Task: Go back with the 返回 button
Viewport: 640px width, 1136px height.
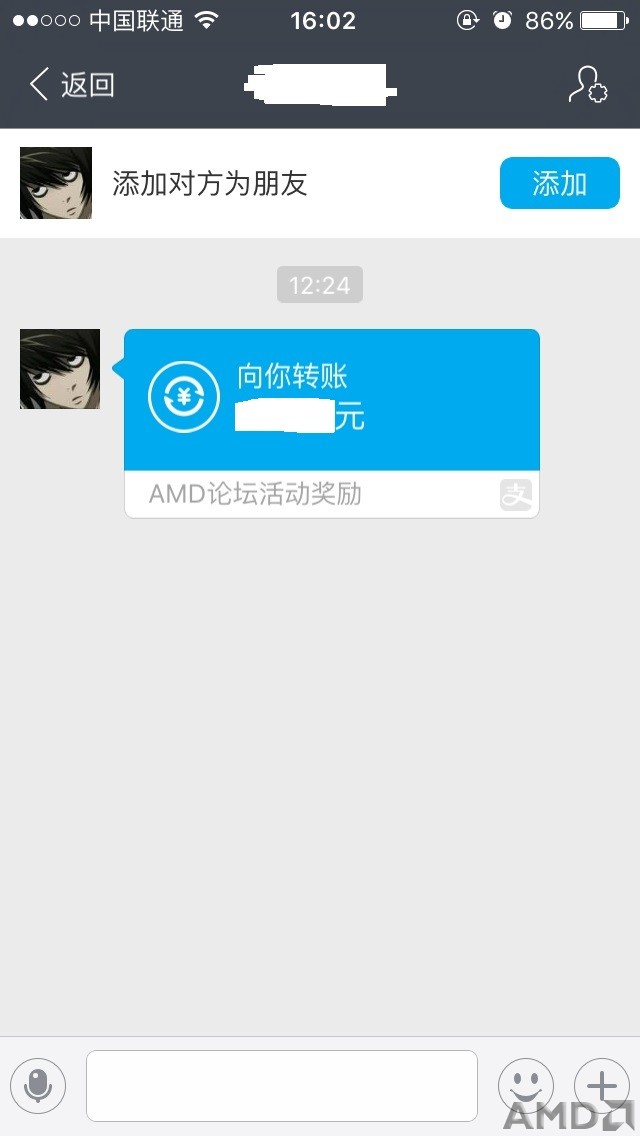Action: click(72, 85)
